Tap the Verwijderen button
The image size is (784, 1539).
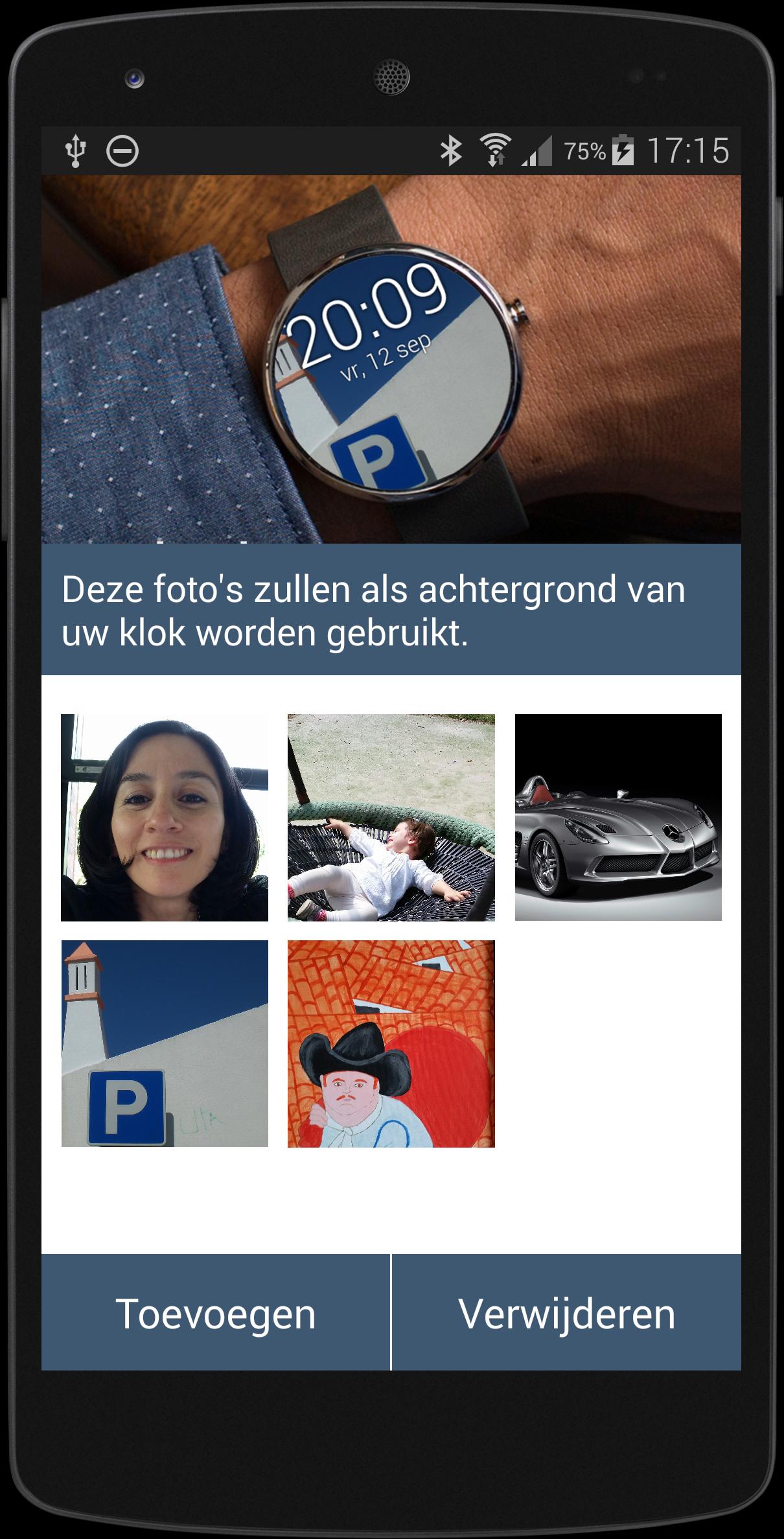point(567,1312)
